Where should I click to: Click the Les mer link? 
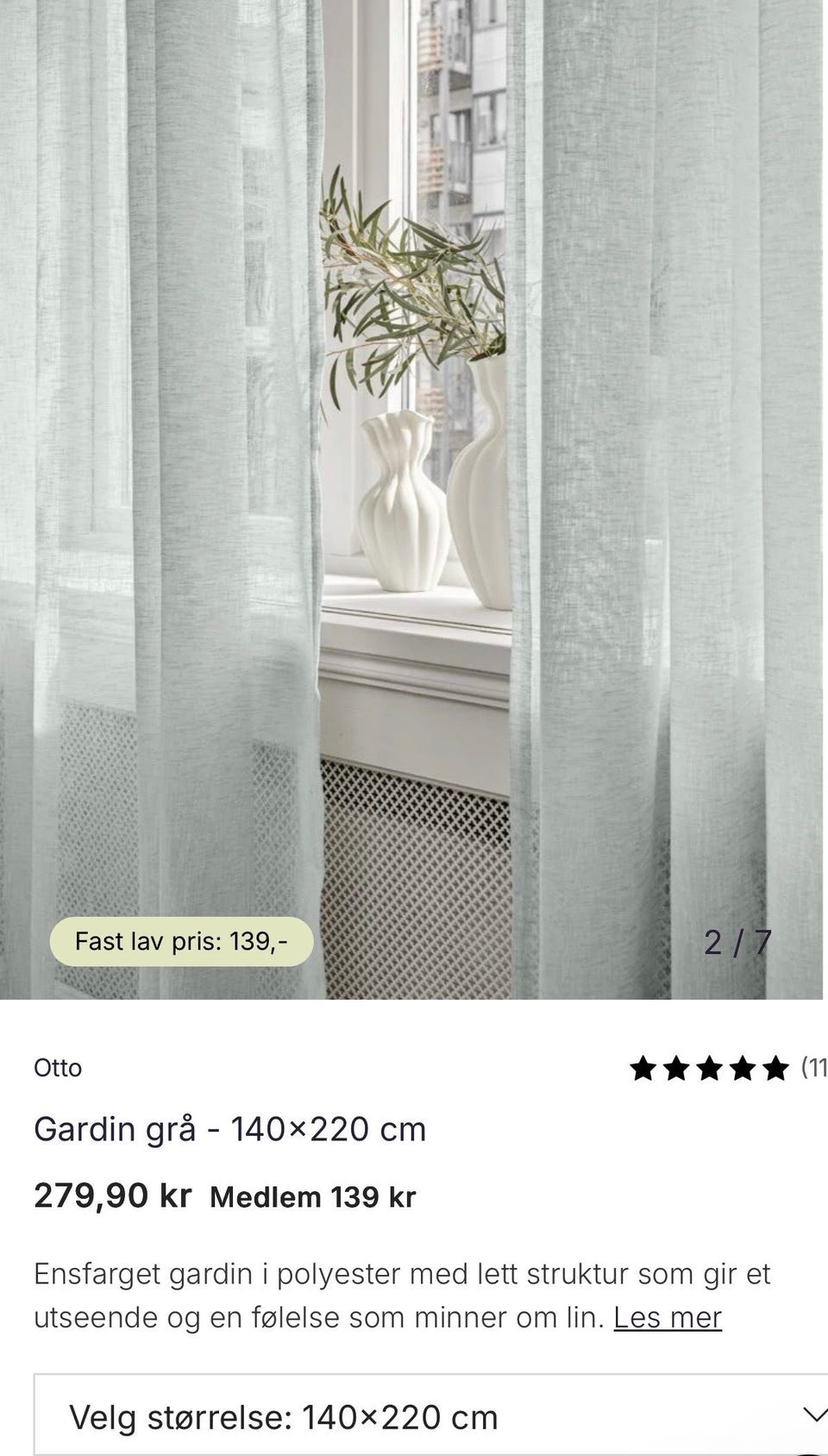coord(668,1317)
